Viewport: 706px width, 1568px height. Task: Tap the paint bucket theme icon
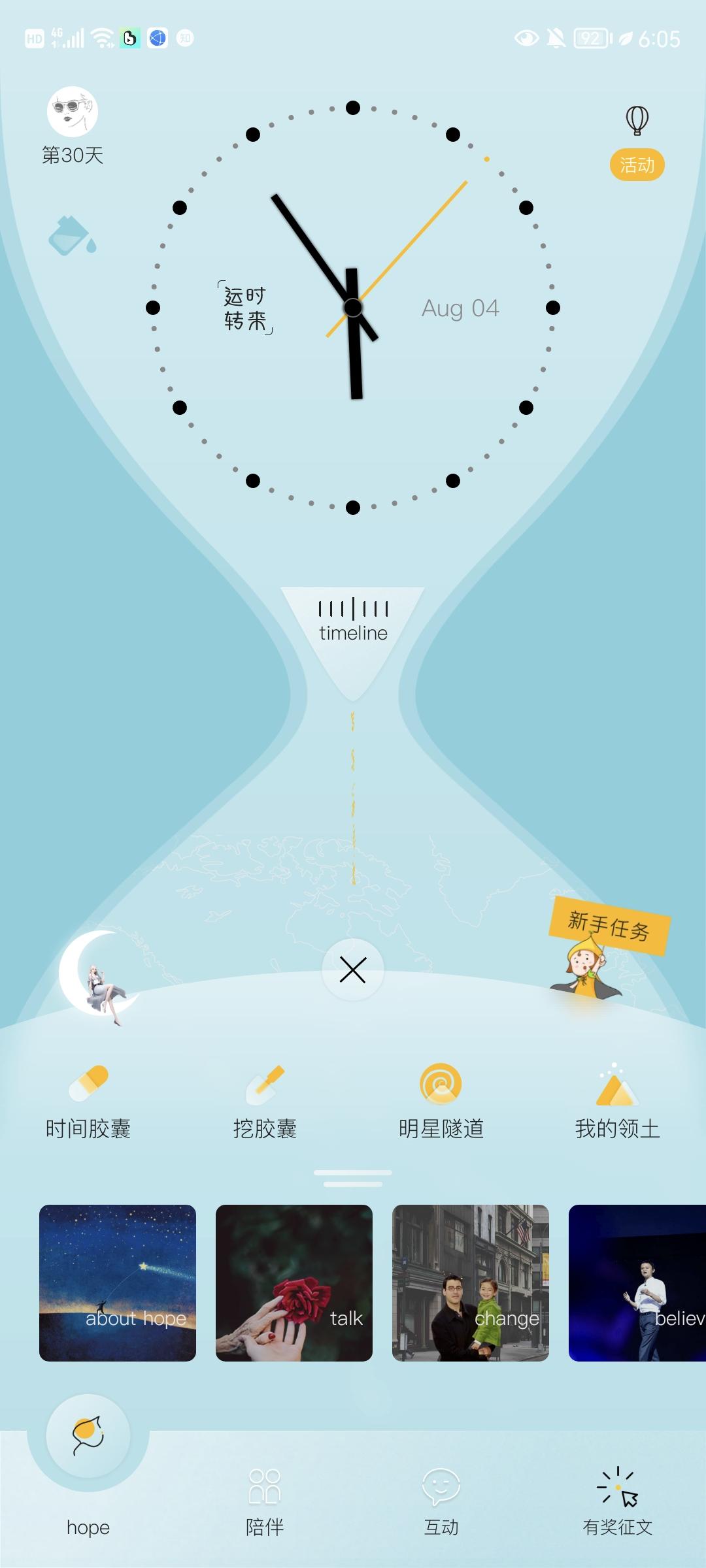coord(72,236)
